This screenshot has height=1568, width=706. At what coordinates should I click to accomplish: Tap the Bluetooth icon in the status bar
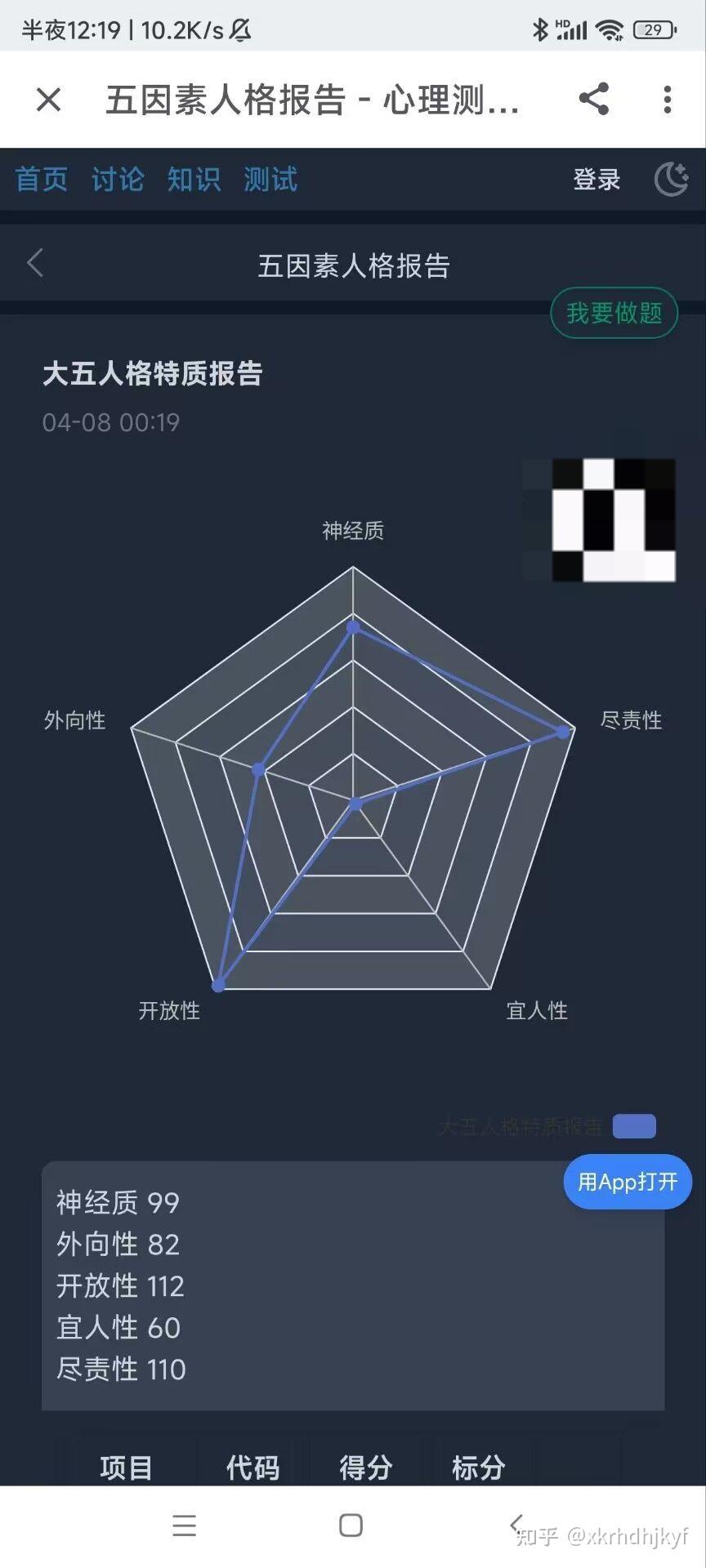(x=538, y=27)
